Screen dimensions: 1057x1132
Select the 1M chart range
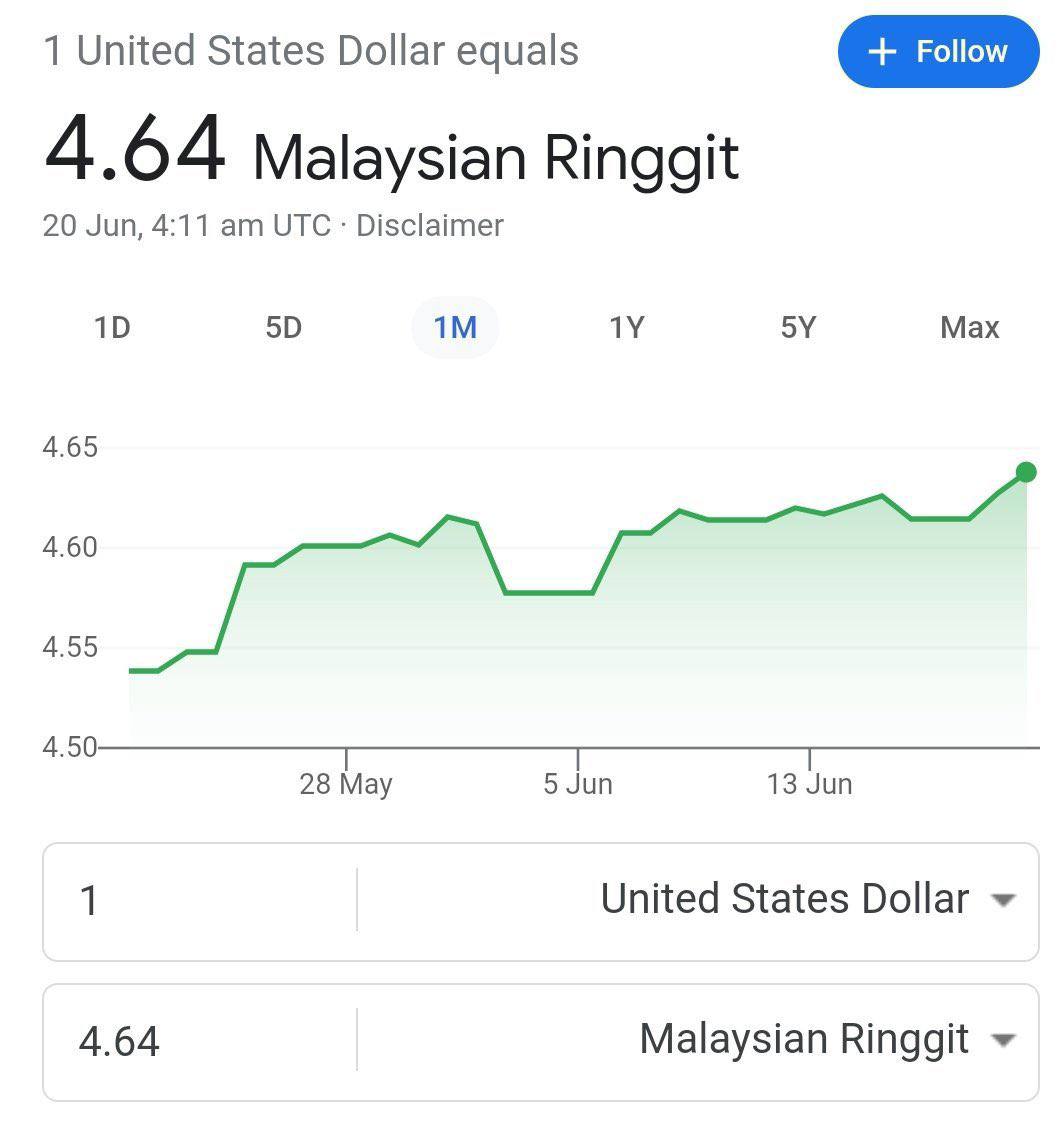click(x=455, y=328)
